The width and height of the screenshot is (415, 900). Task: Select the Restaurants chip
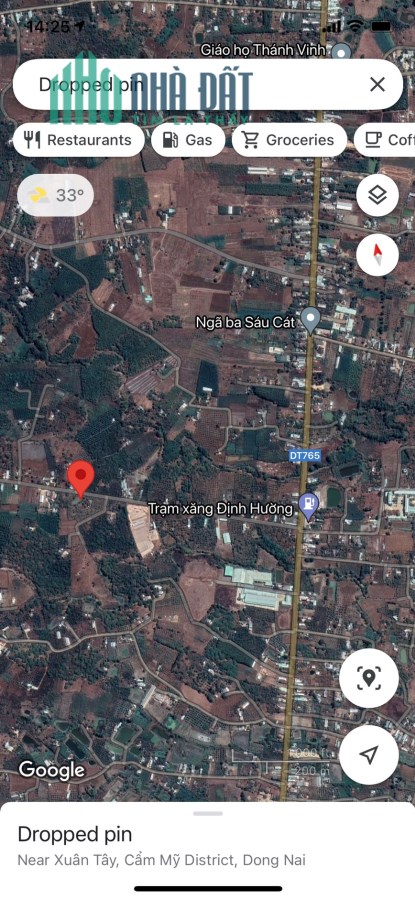(x=79, y=140)
